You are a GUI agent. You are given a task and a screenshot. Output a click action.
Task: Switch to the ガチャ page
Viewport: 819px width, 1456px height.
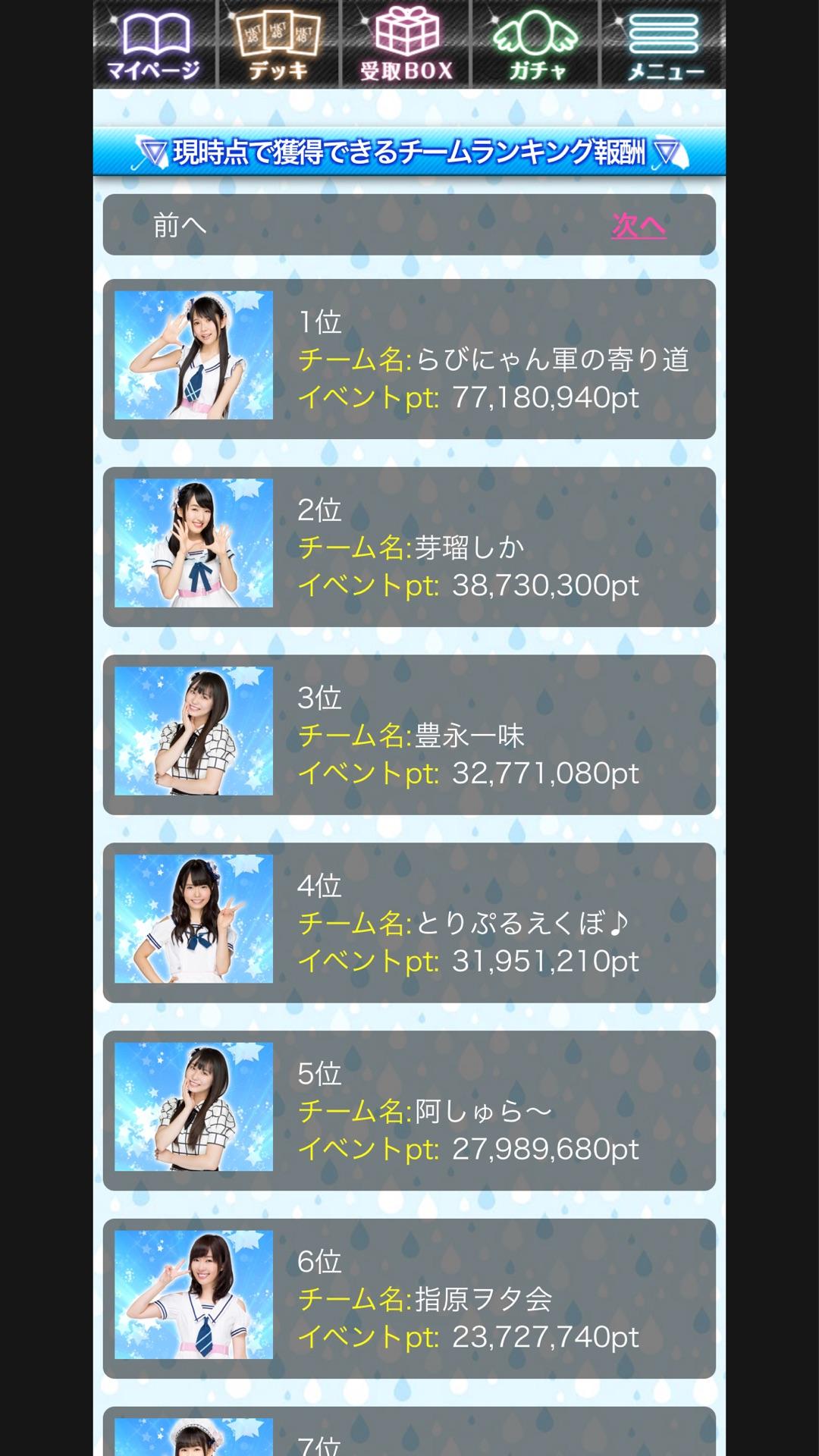pos(536,44)
